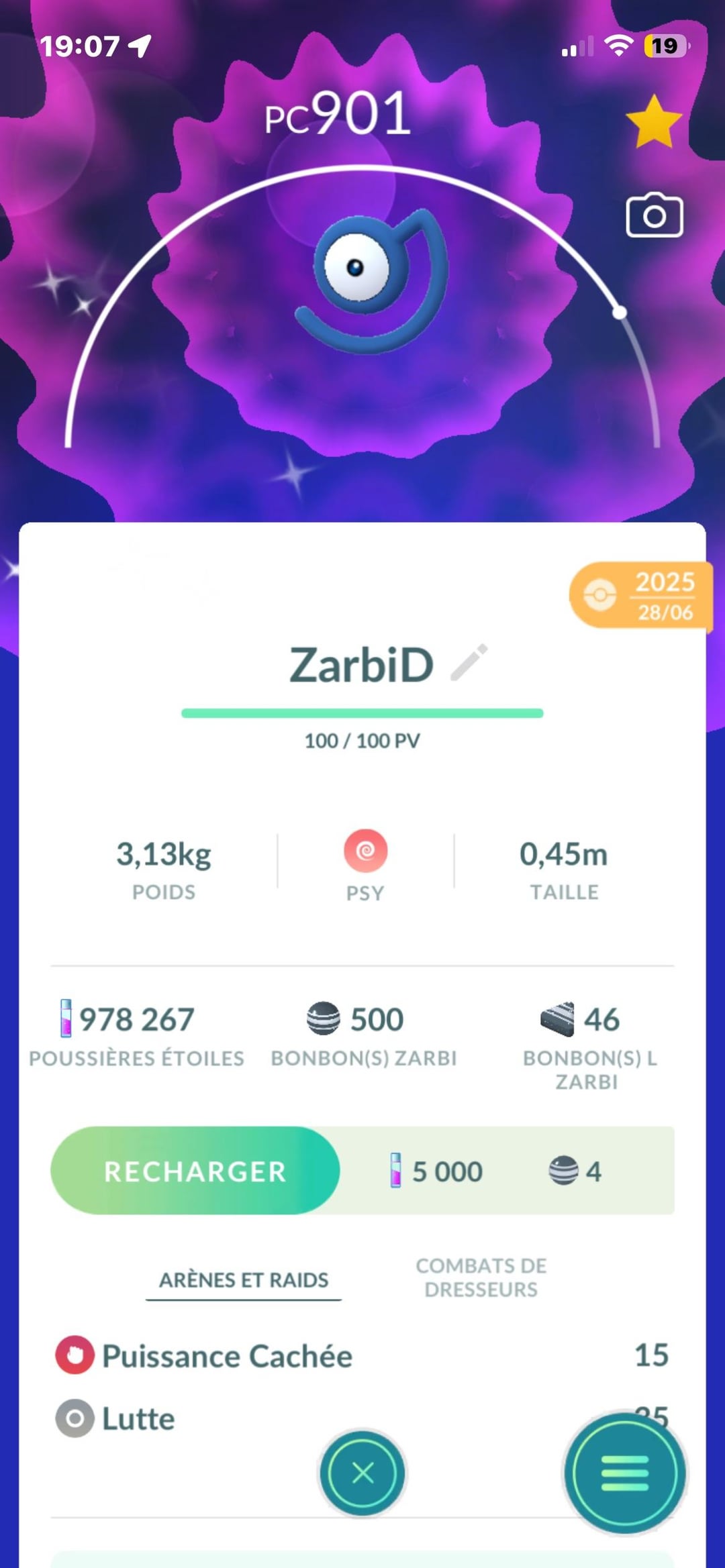
Task: Open the round hamburger menu button
Action: pyautogui.click(x=624, y=1473)
